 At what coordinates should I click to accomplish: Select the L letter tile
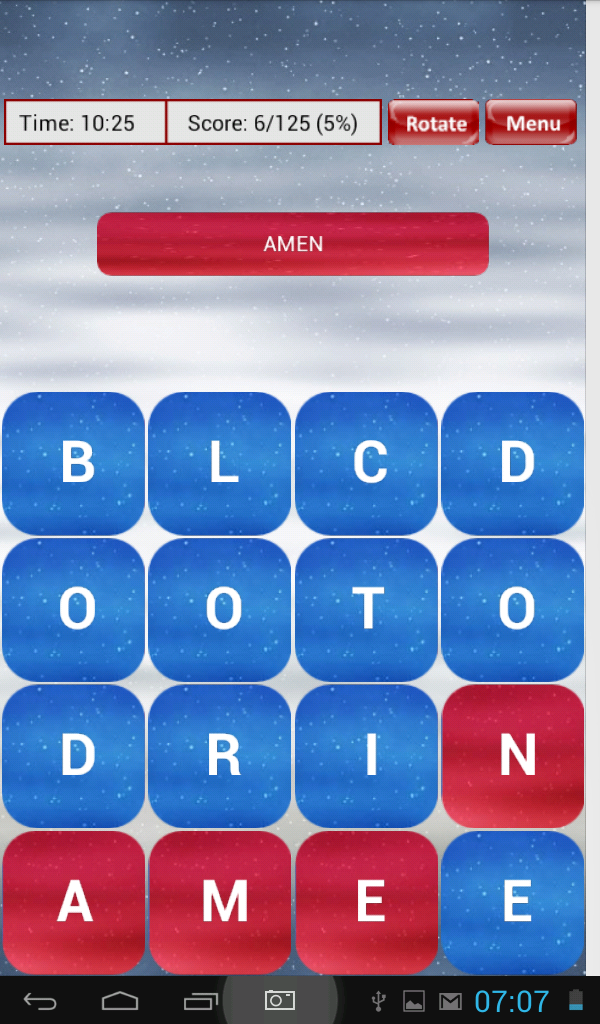(220, 463)
